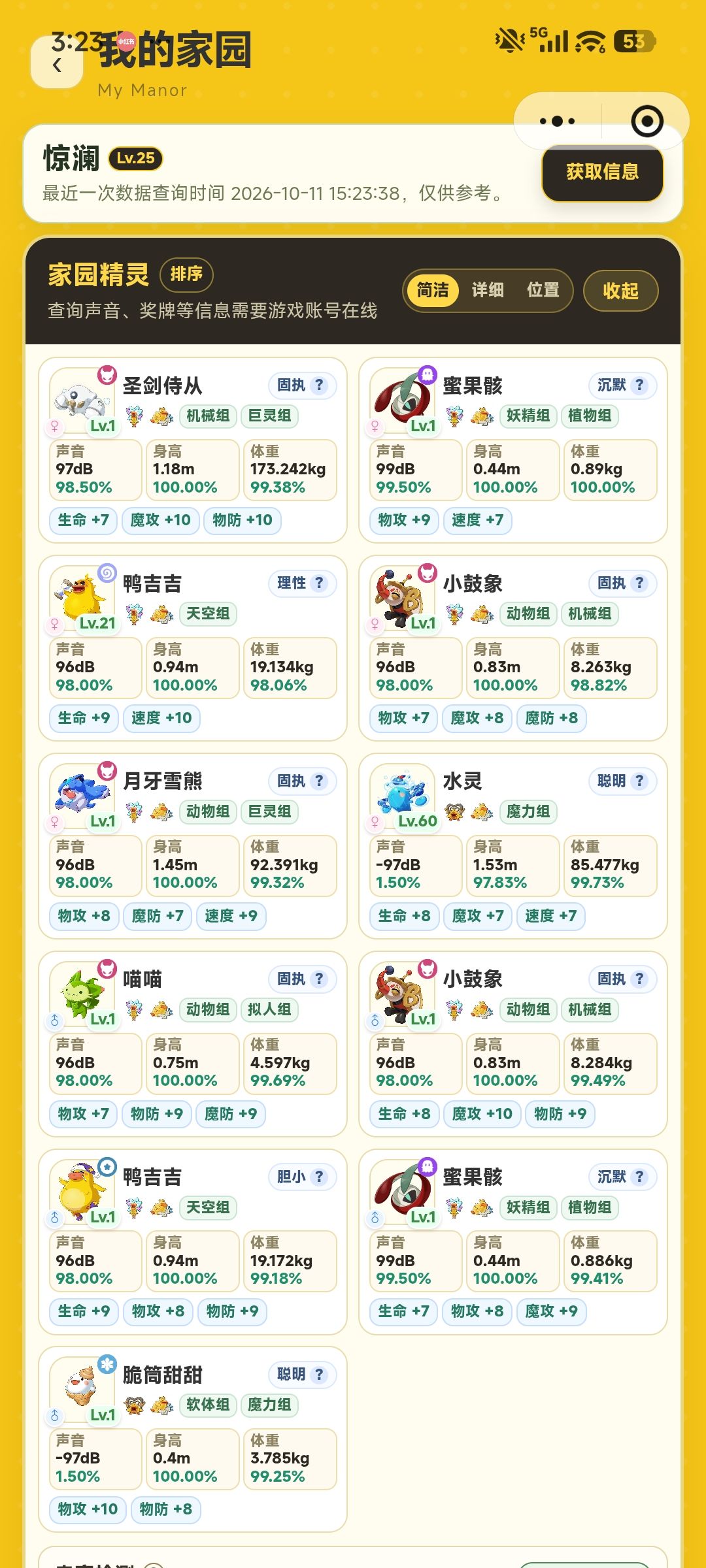Viewport: 706px width, 1568px height.
Task: Open the Lv.21 鸭吉吉 card
Action: (x=192, y=647)
